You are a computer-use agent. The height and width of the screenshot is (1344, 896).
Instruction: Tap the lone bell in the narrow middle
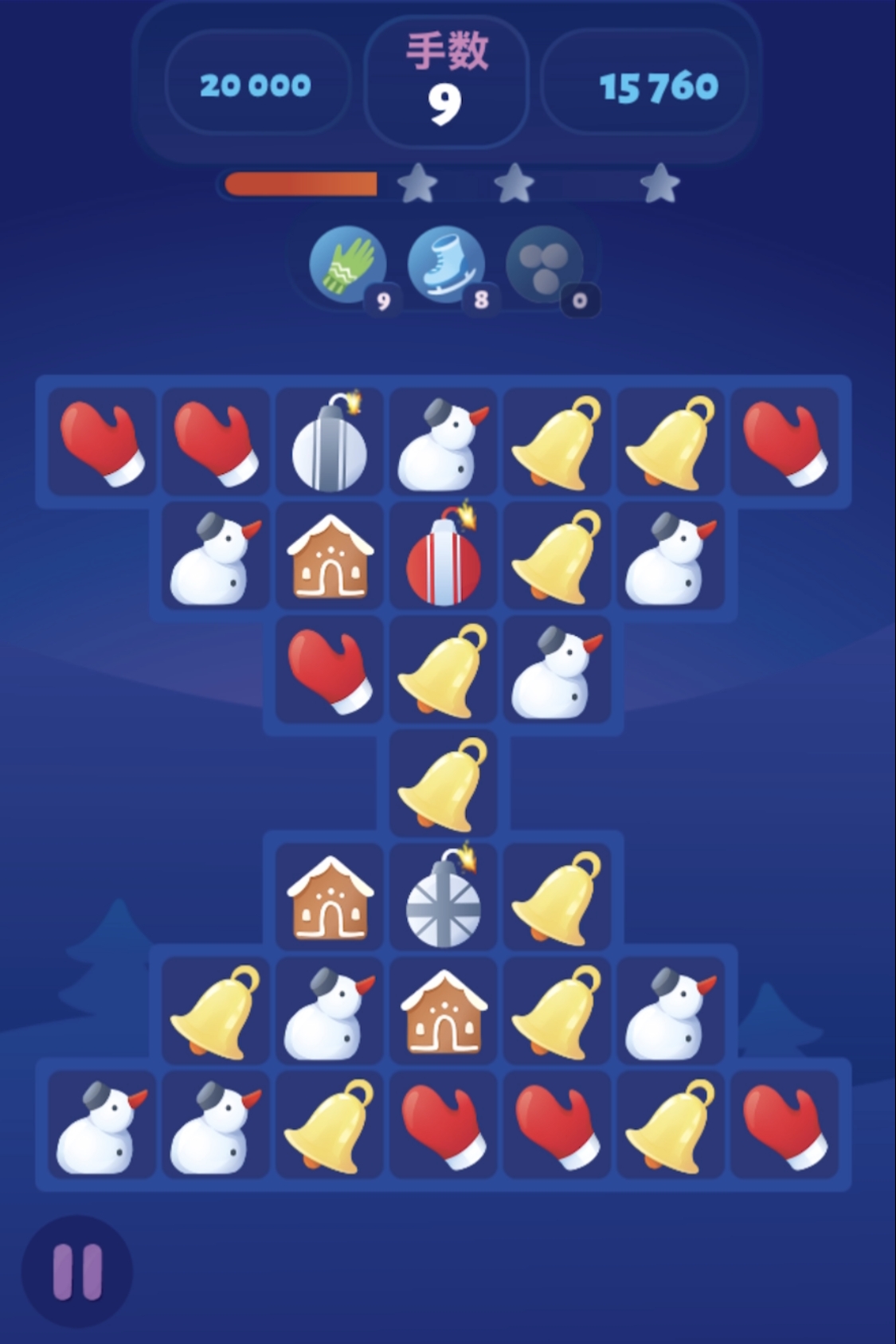click(444, 785)
